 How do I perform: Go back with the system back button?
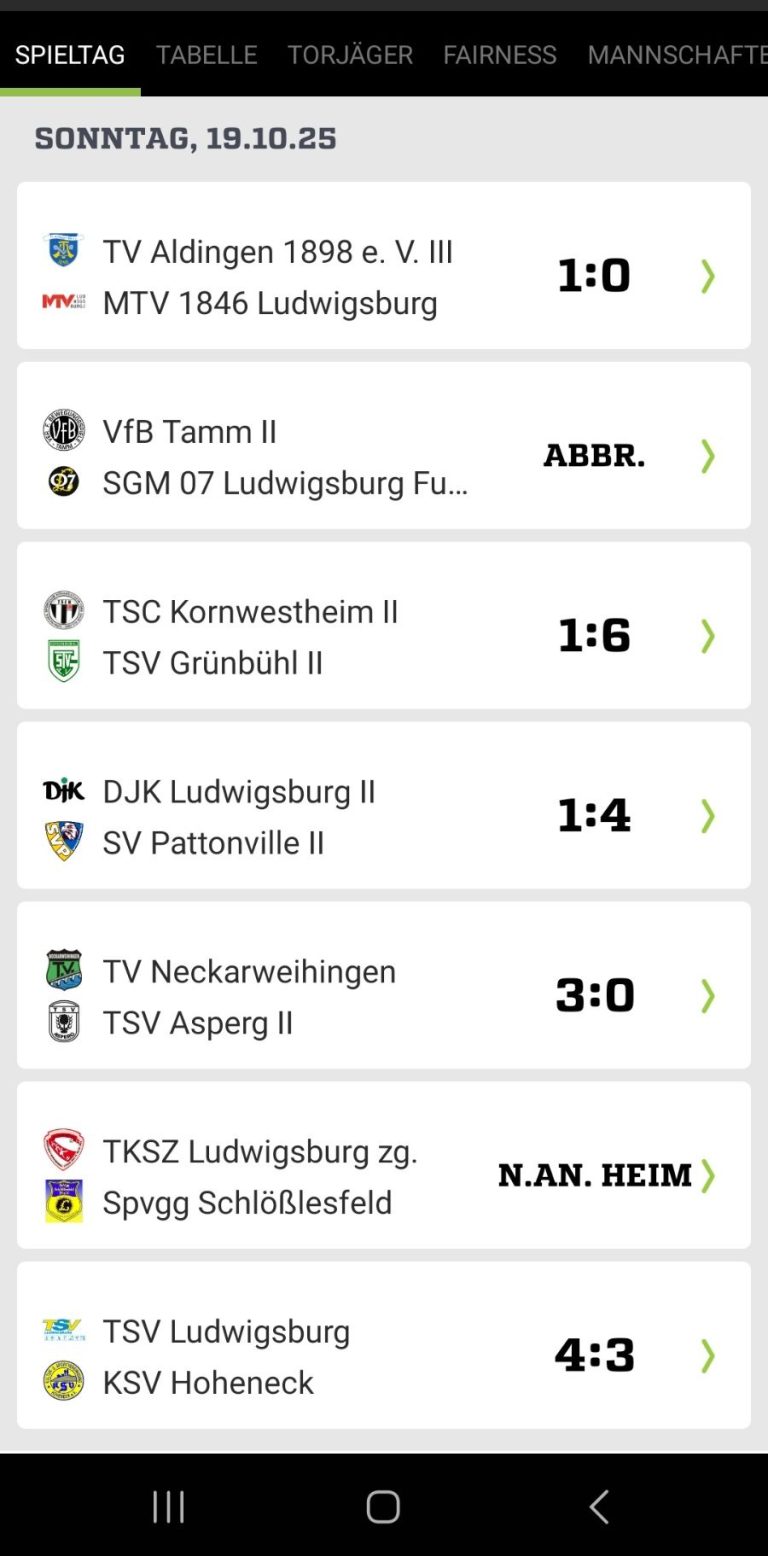[598, 1506]
